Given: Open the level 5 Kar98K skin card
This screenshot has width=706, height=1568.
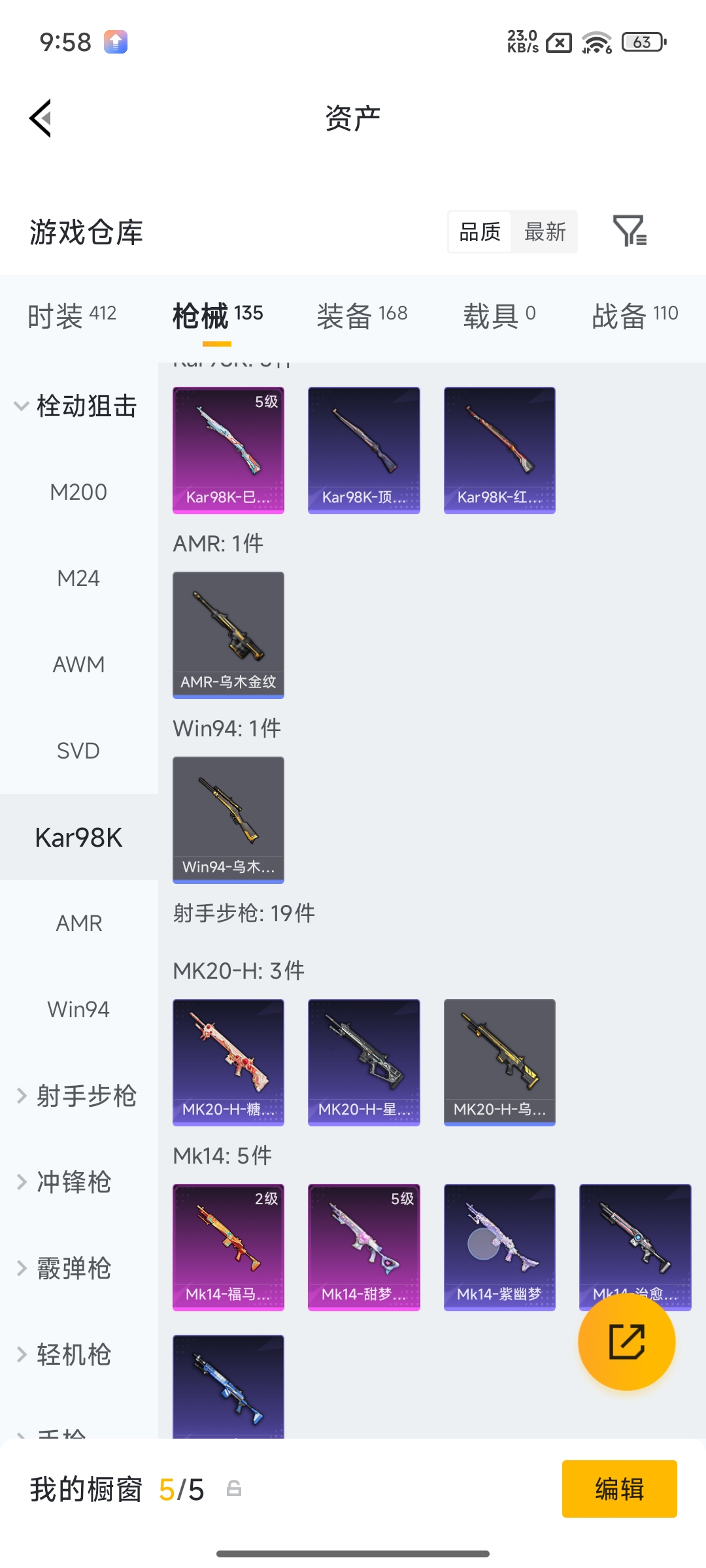Looking at the screenshot, I should [228, 449].
